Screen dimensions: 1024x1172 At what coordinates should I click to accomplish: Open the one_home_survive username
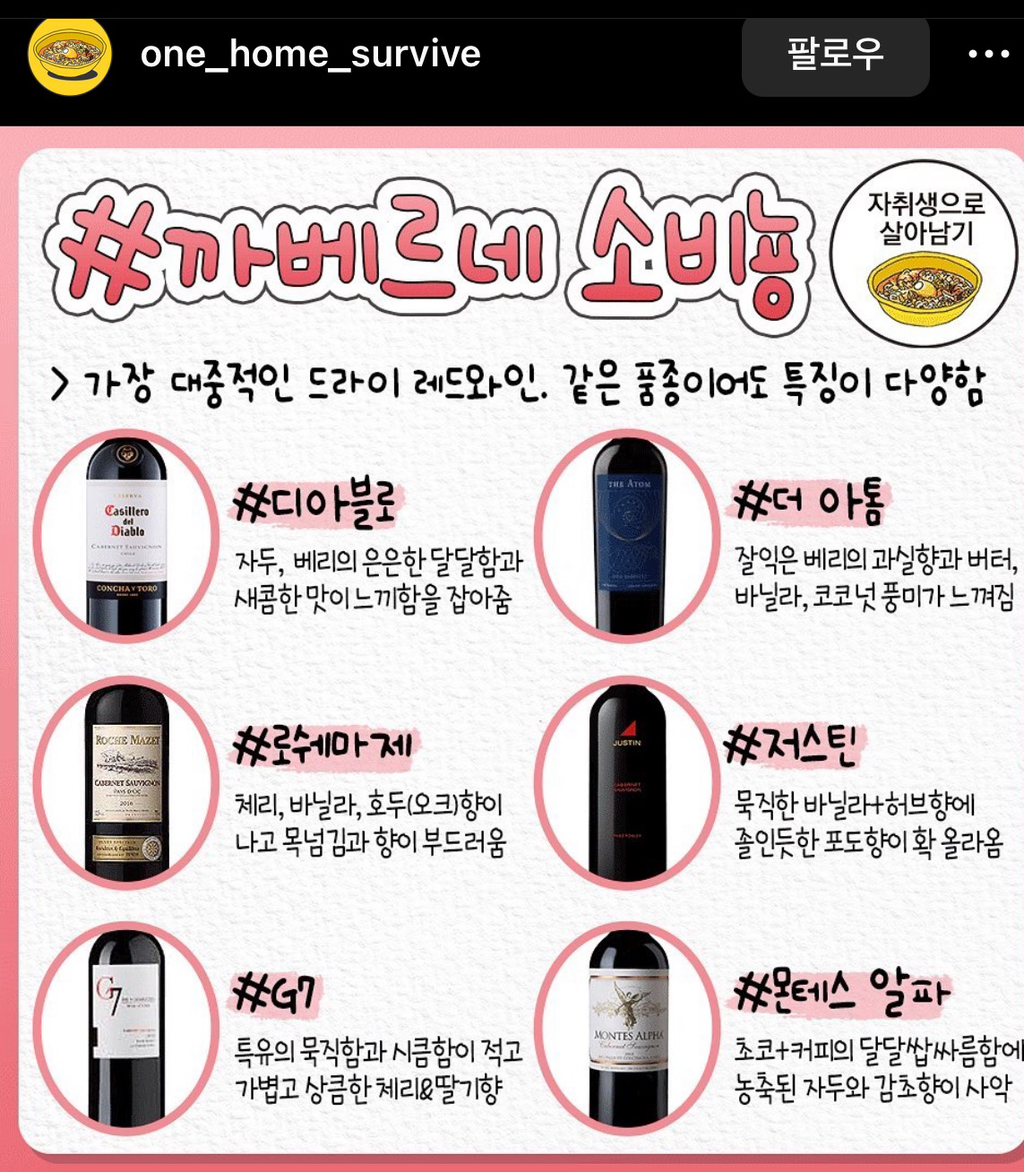click(x=310, y=55)
